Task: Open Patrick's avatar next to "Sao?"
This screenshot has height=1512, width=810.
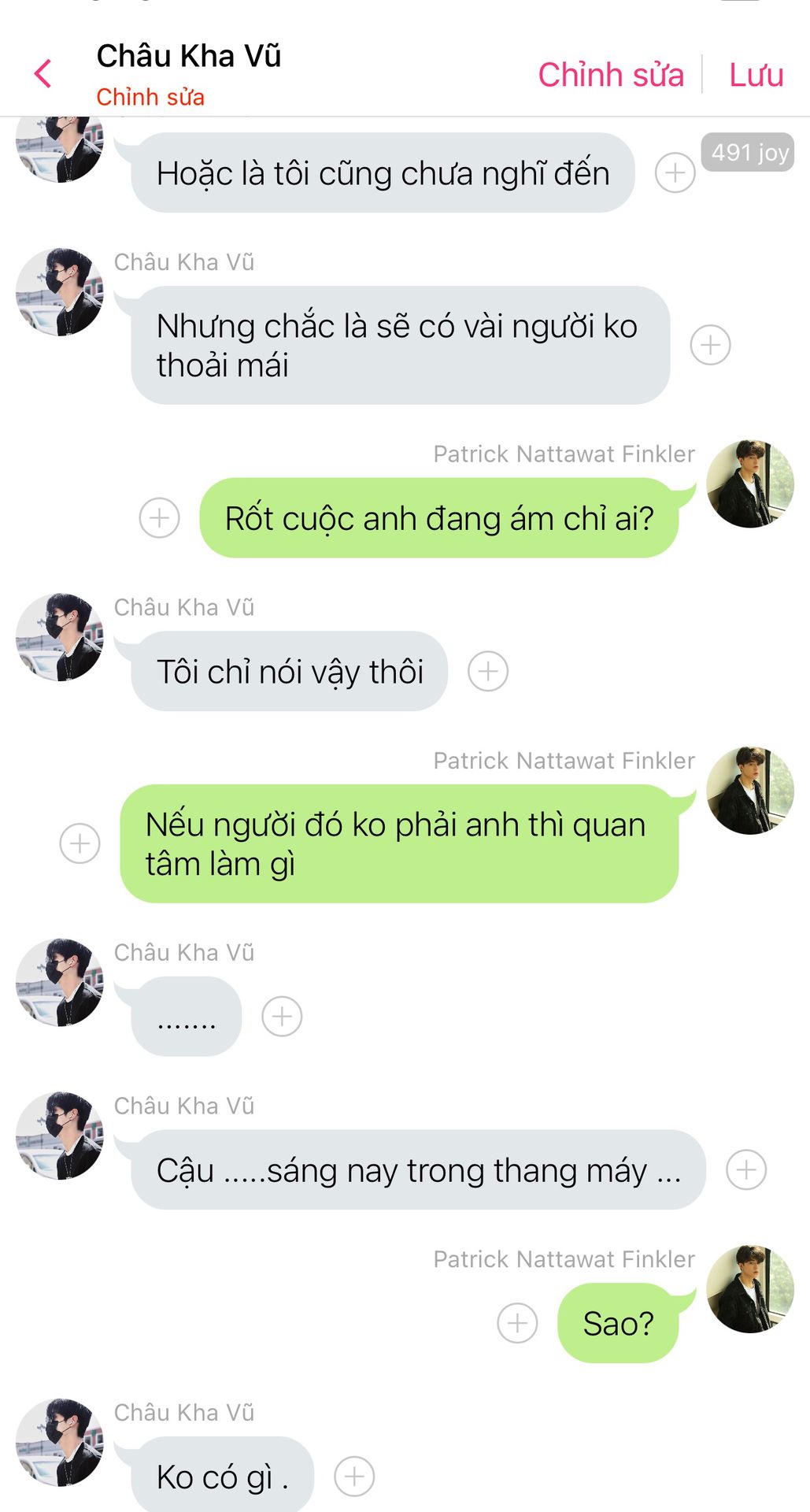Action: pos(749,1289)
